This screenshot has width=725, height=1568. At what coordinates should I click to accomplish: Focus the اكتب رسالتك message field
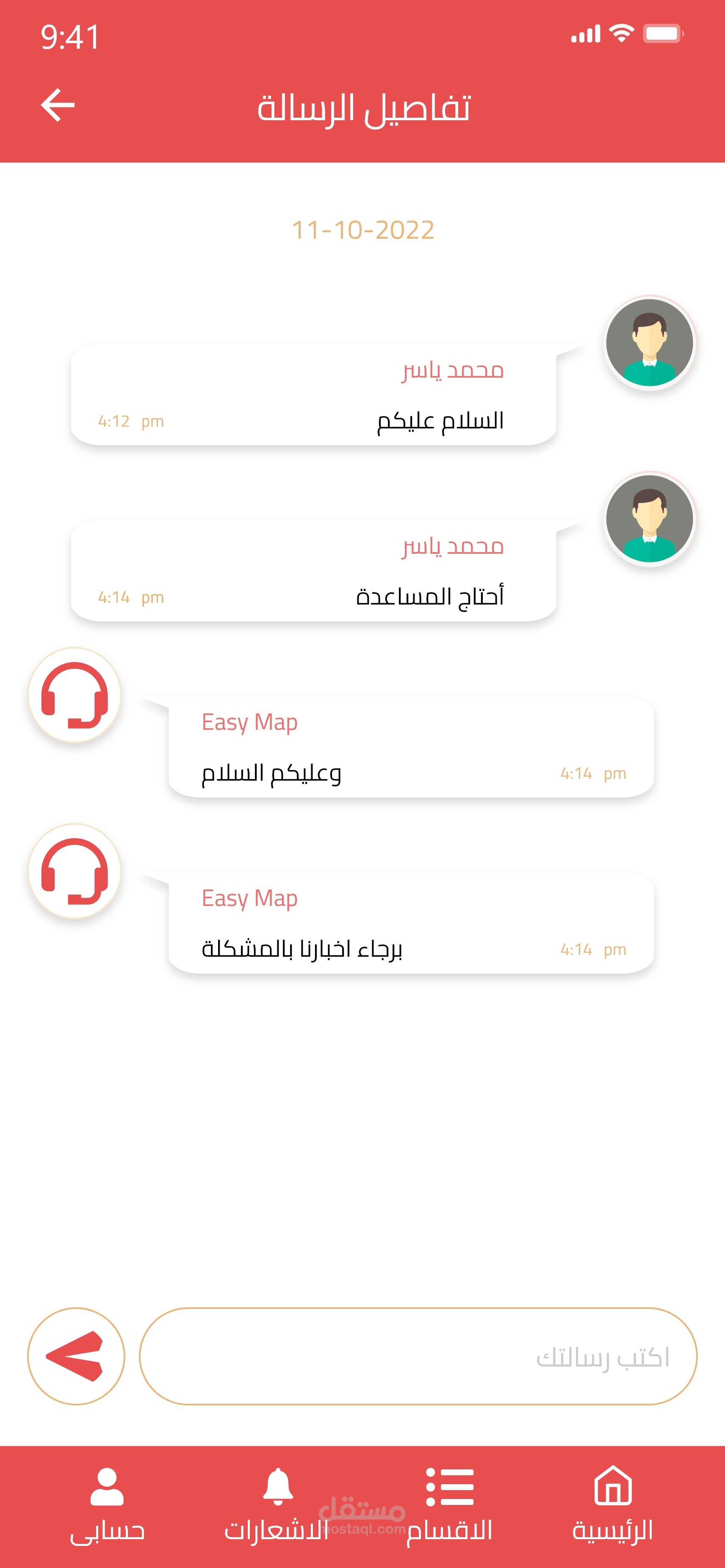418,1356
